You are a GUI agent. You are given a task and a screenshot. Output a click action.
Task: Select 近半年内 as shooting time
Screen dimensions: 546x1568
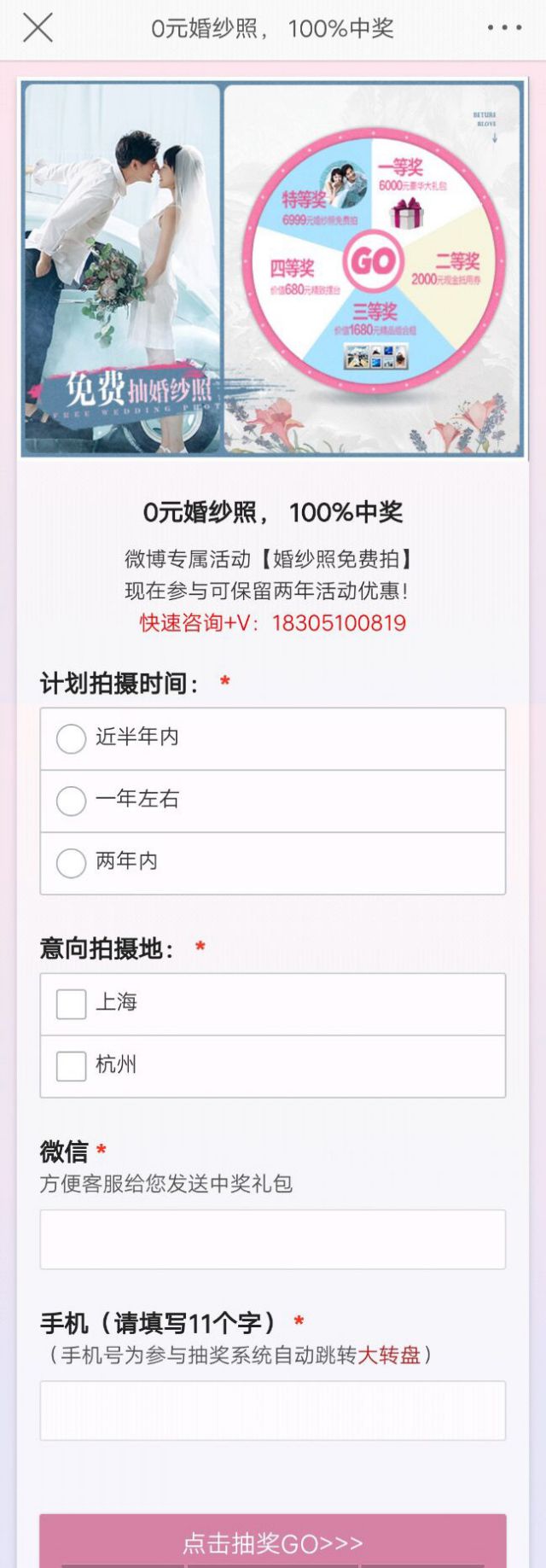[72, 738]
